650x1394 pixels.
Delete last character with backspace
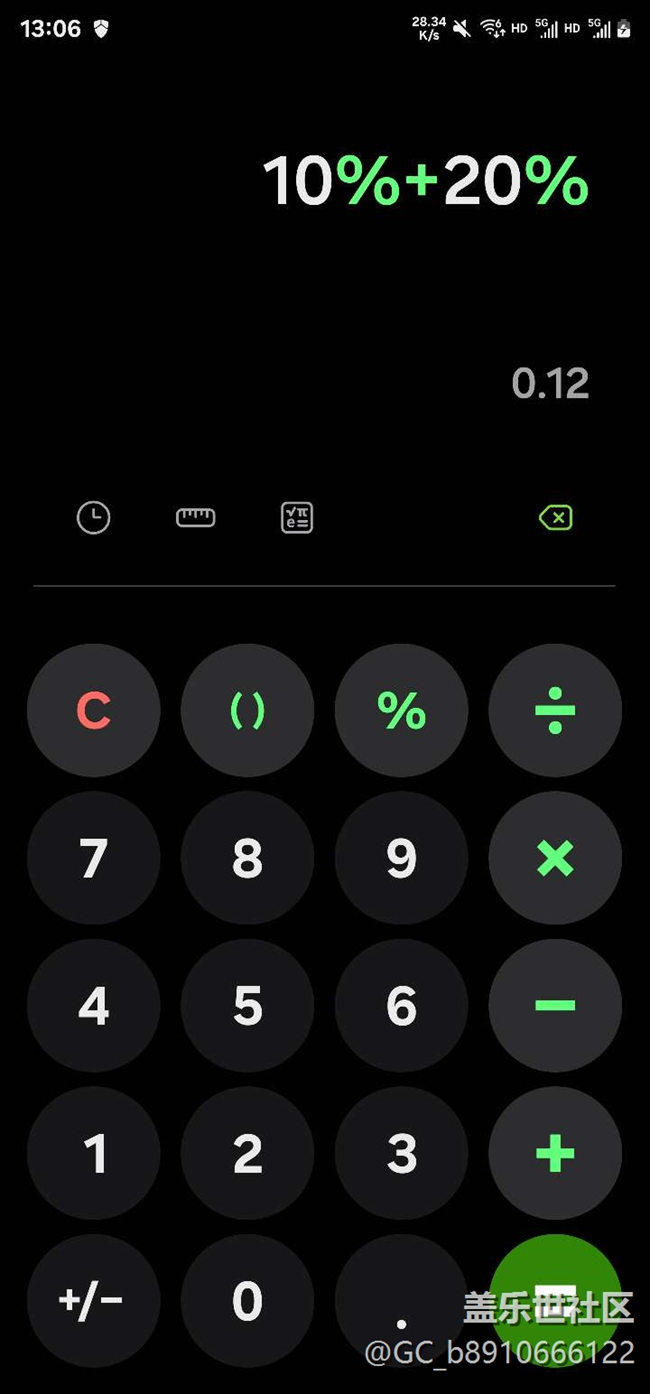(555, 518)
